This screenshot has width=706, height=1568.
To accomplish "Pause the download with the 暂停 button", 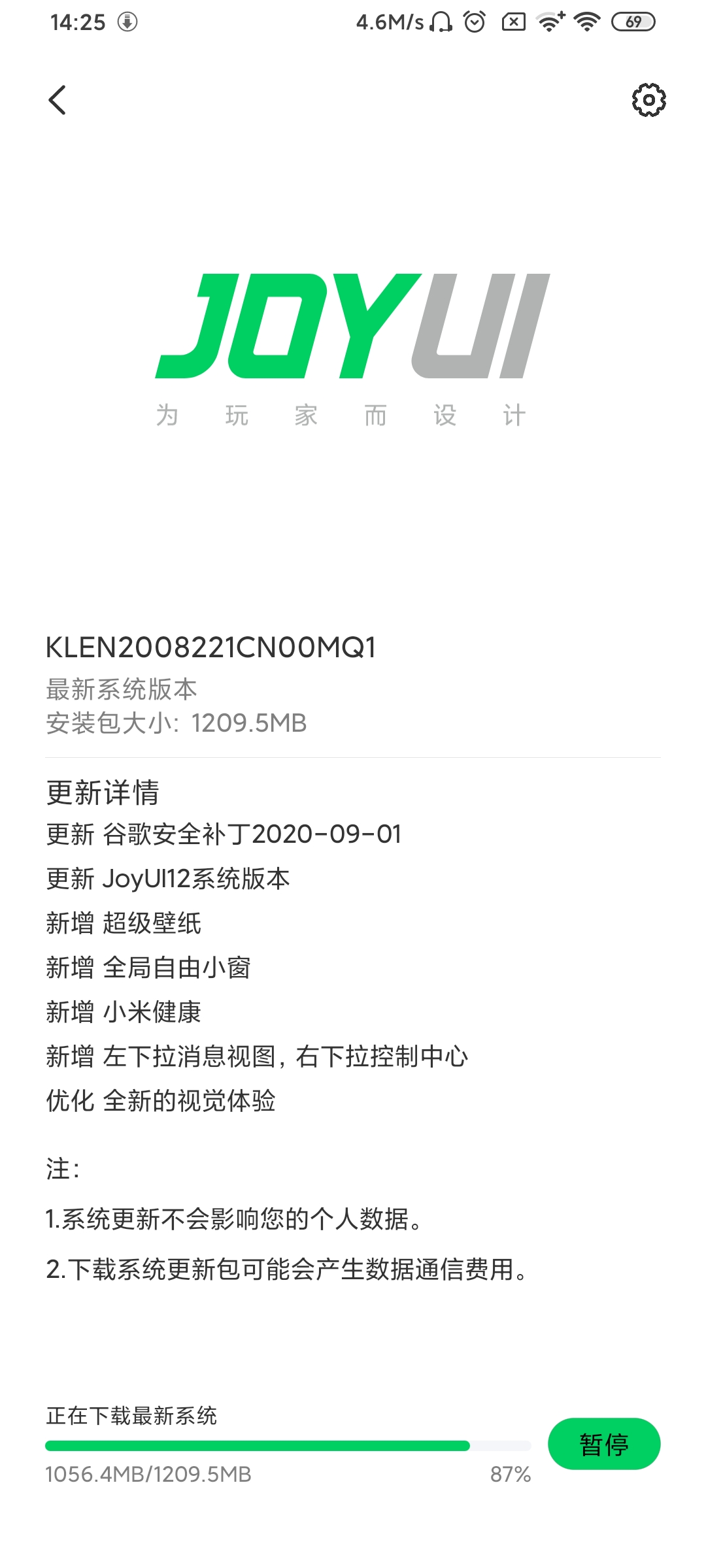I will click(603, 1444).
